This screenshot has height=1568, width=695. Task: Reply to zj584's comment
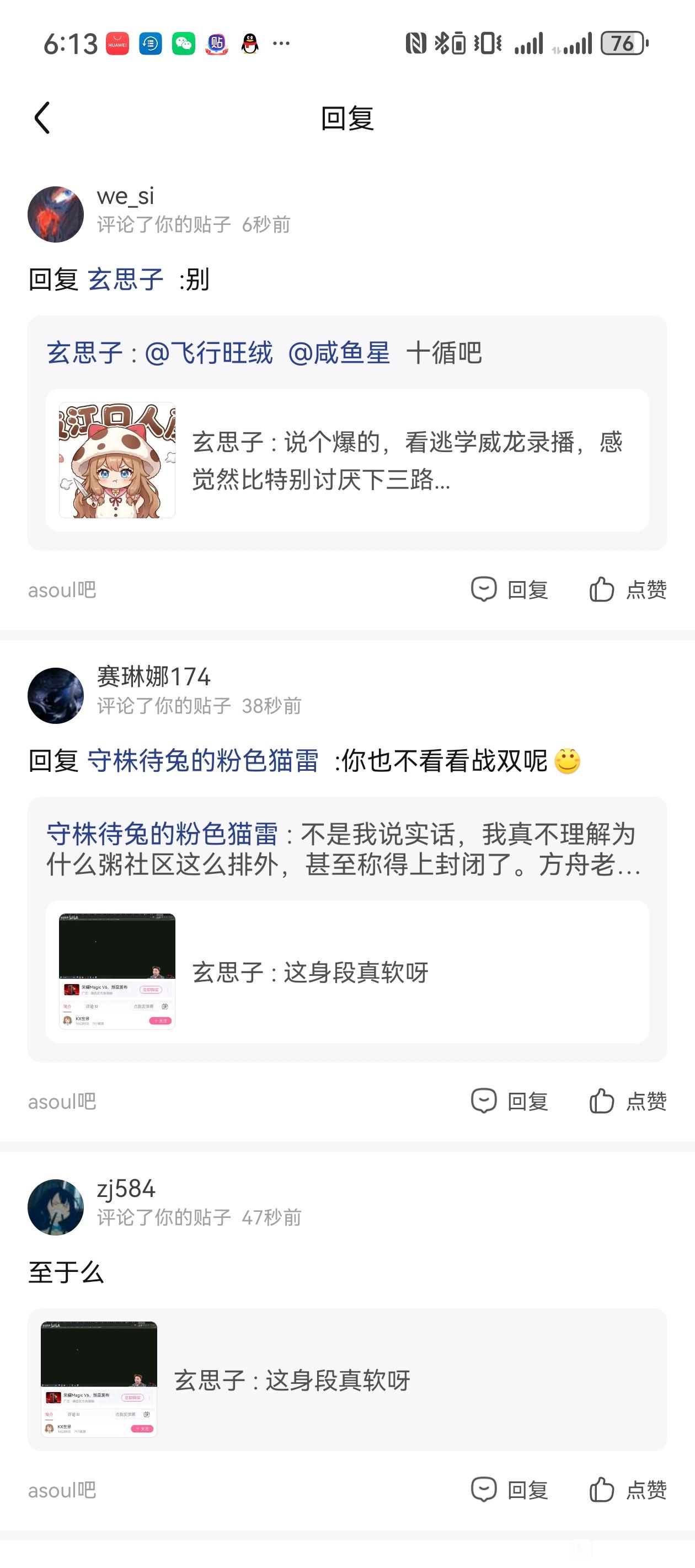click(509, 1490)
